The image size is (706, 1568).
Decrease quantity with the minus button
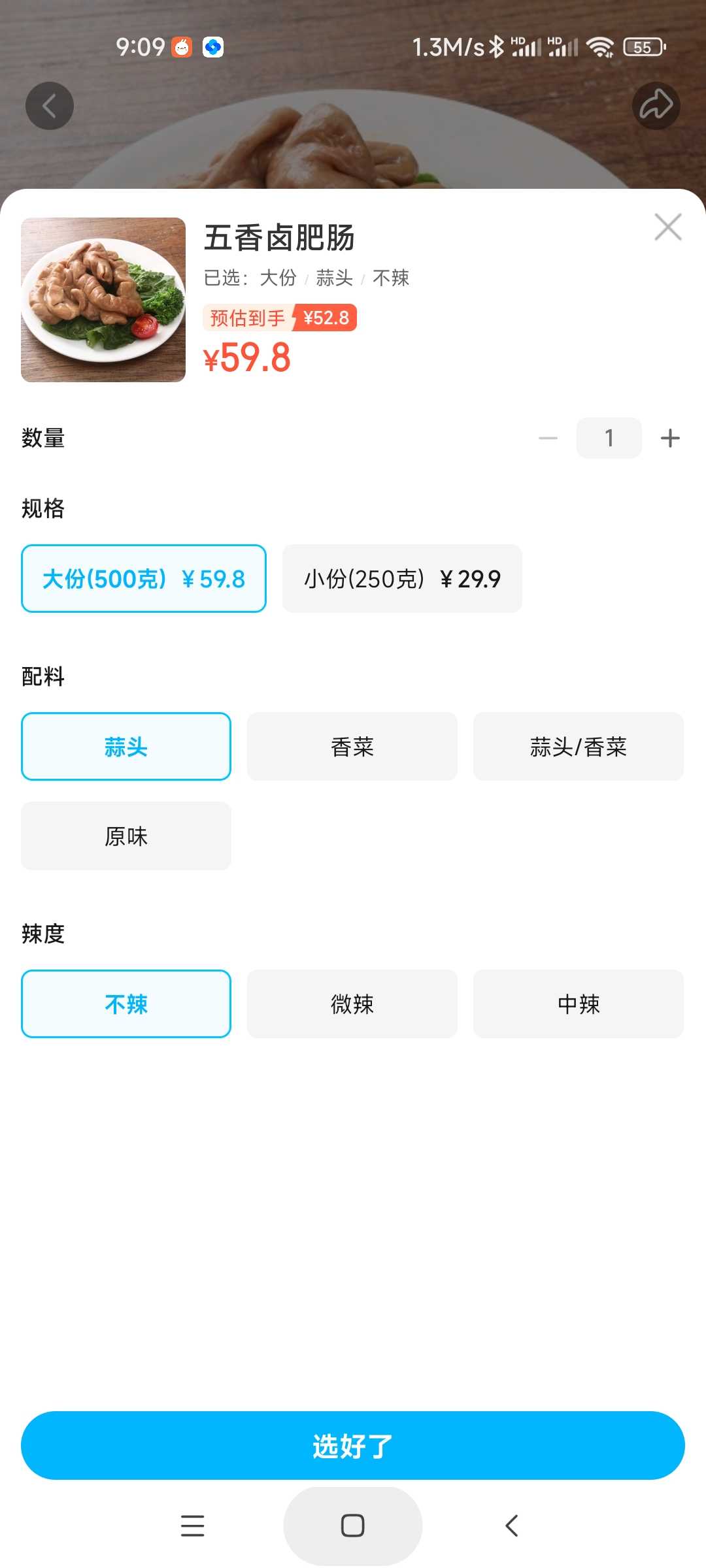(548, 438)
